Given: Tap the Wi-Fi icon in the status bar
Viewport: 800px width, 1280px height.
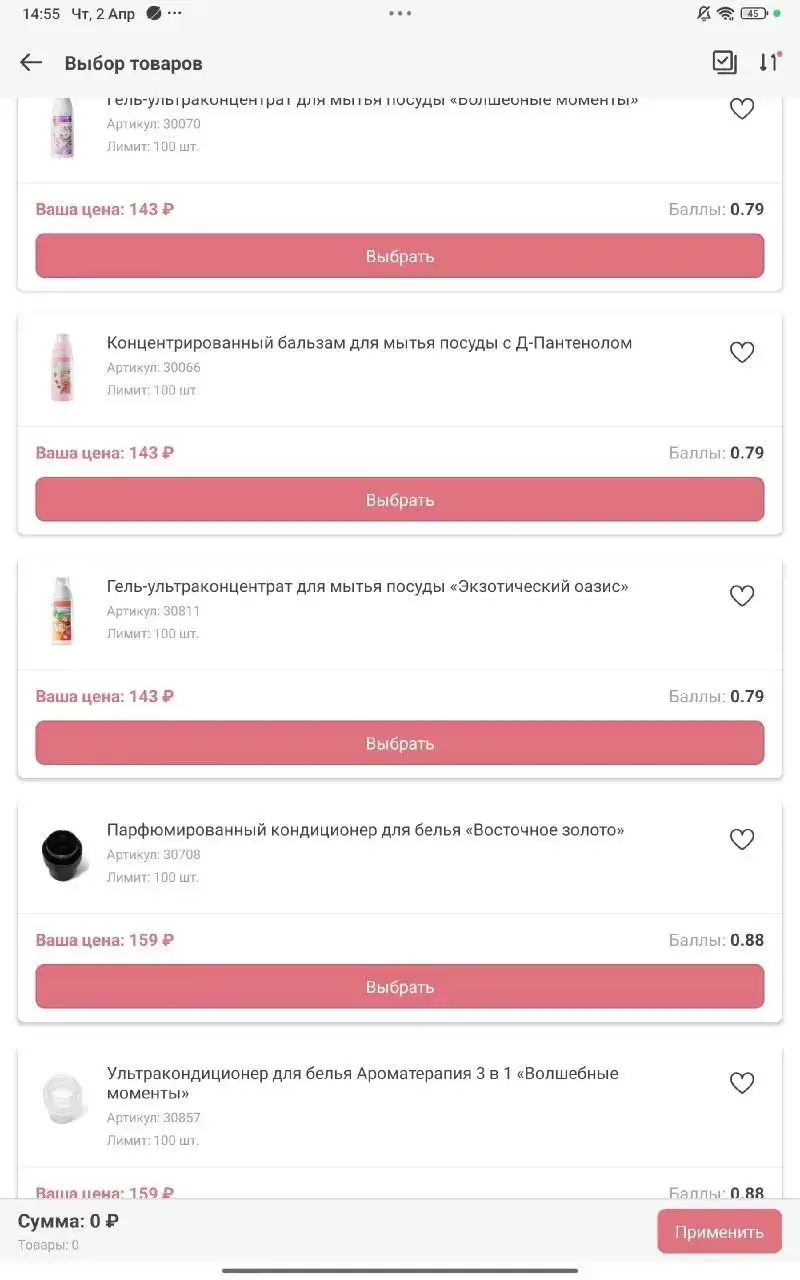Looking at the screenshot, I should point(725,14).
